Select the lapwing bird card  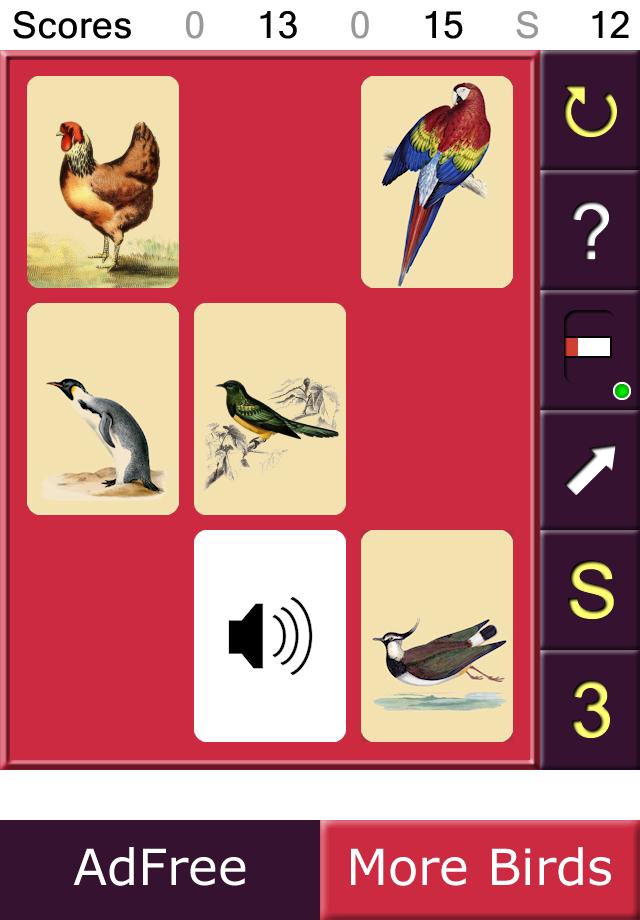[x=437, y=636]
